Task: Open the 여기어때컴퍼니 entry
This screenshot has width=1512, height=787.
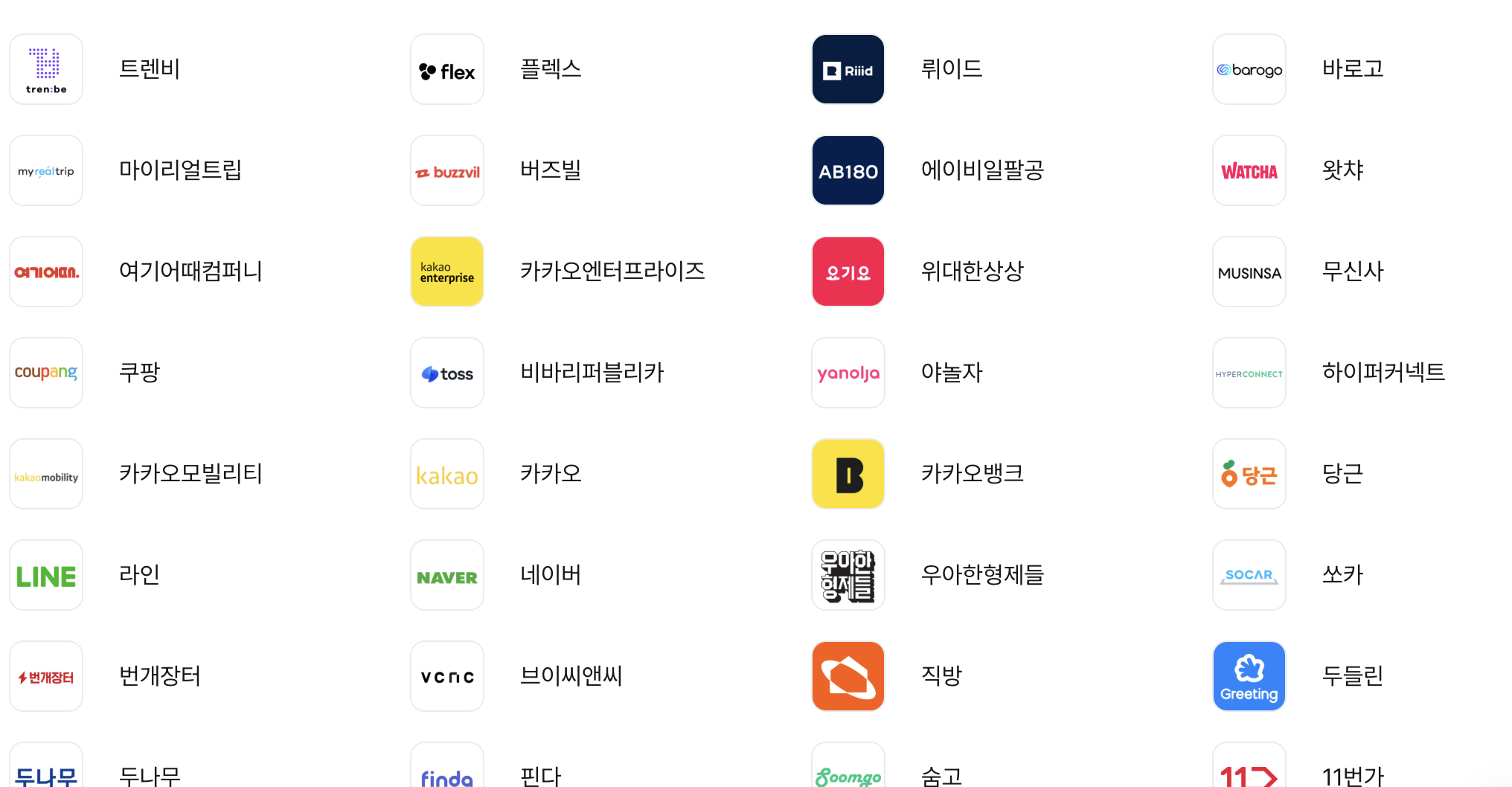Action: coord(190,272)
